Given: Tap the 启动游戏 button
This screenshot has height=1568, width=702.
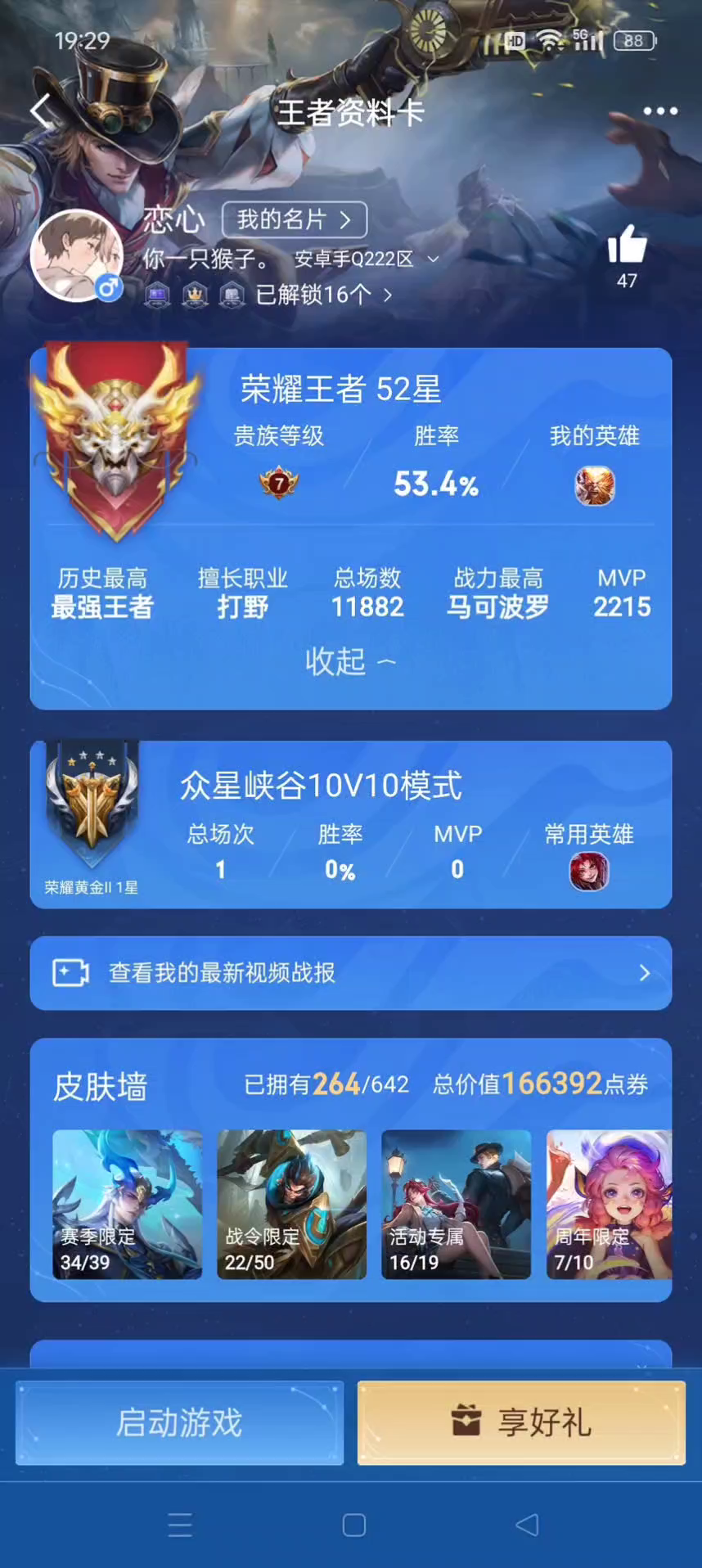Looking at the screenshot, I should [179, 1422].
